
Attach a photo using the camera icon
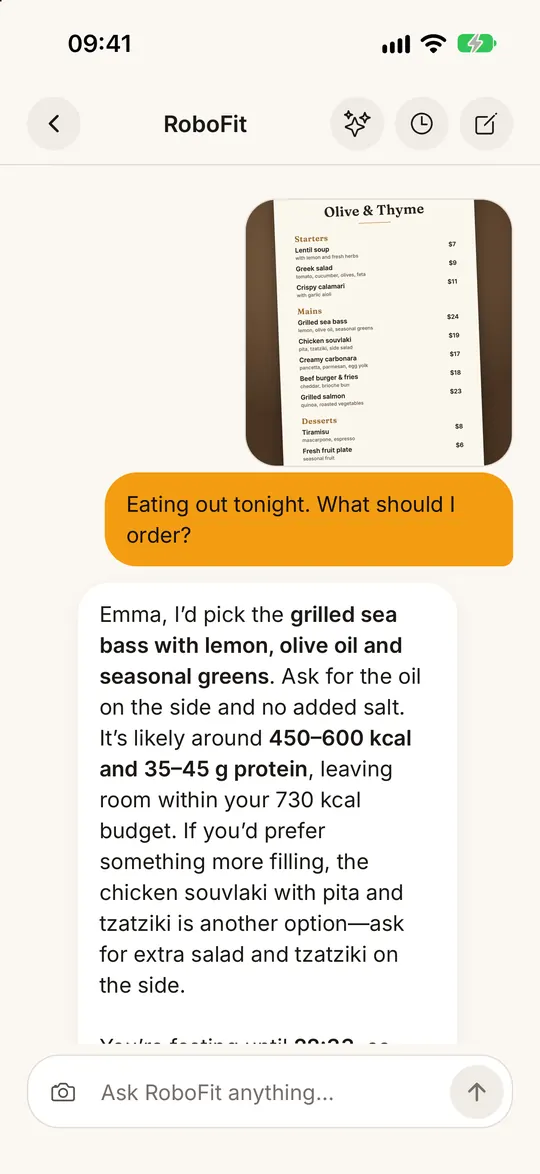pyautogui.click(x=63, y=1092)
